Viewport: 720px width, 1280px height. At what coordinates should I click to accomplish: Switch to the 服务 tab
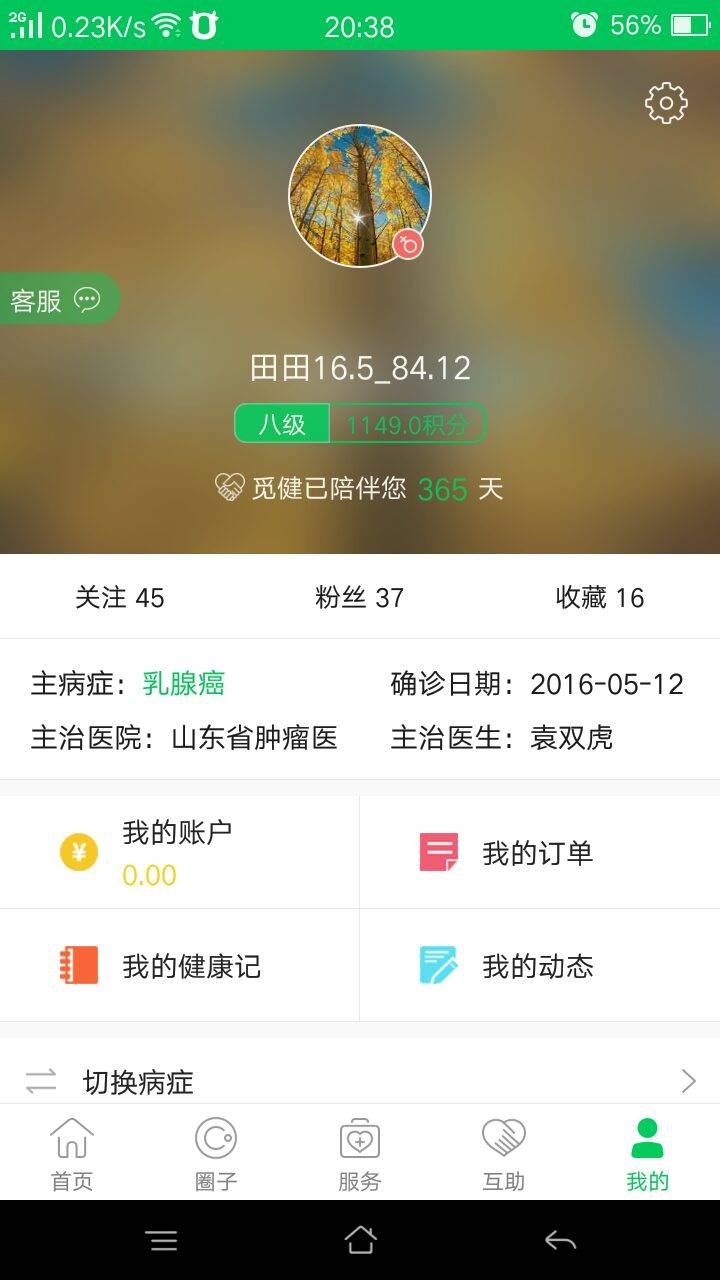pyautogui.click(x=360, y=1154)
